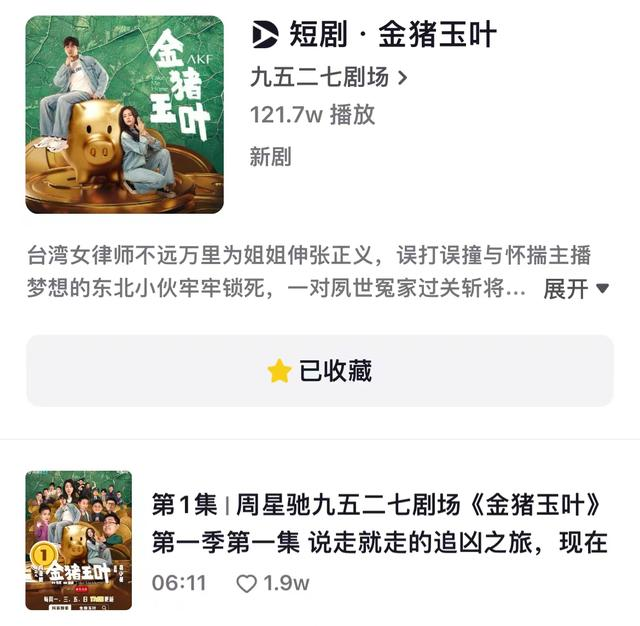This screenshot has height=626, width=640.
Task: Open the 金猪玉叶 drama cover poster
Action: pyautogui.click(x=125, y=114)
